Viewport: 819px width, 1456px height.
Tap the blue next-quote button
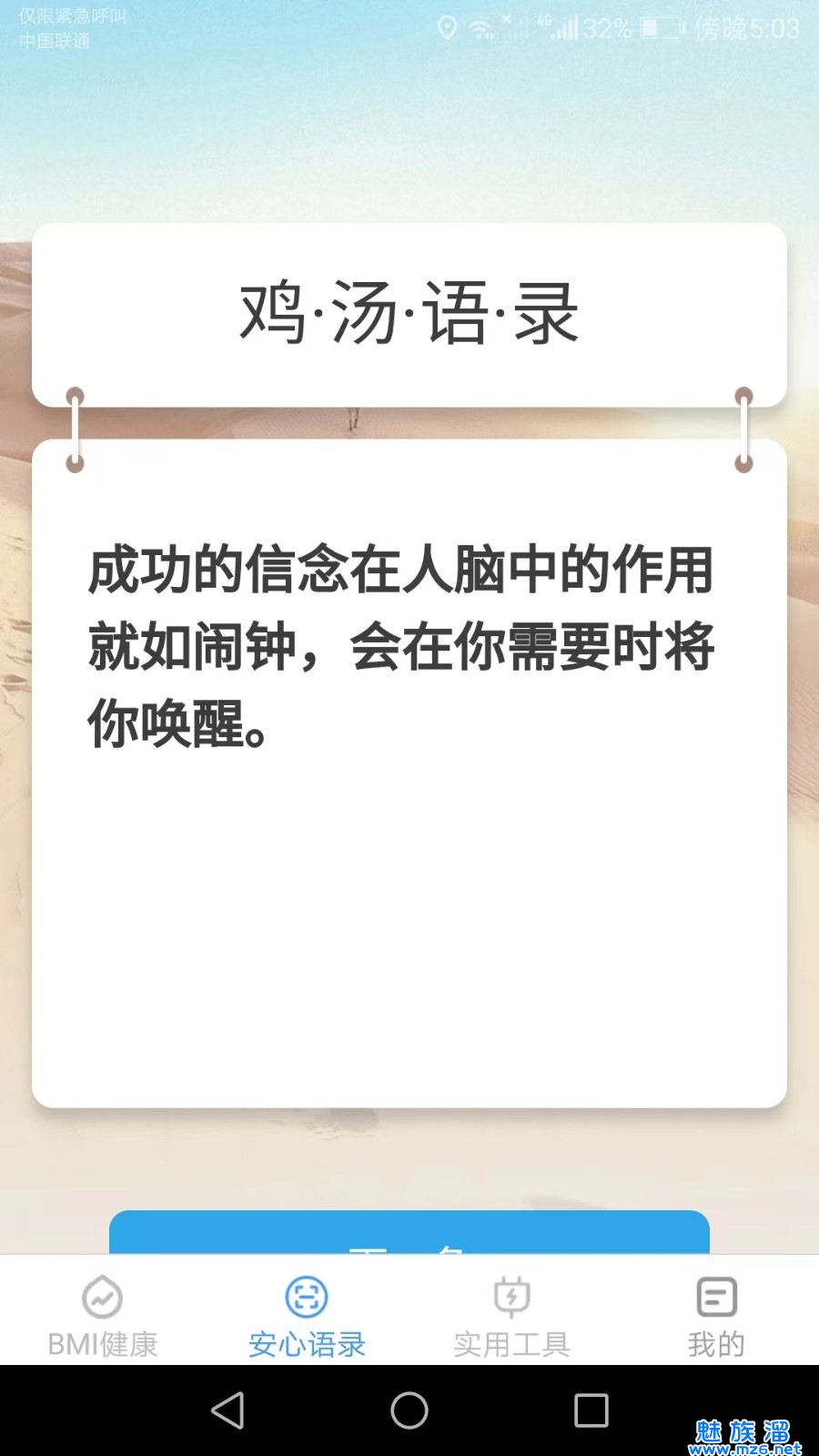pos(409,1233)
